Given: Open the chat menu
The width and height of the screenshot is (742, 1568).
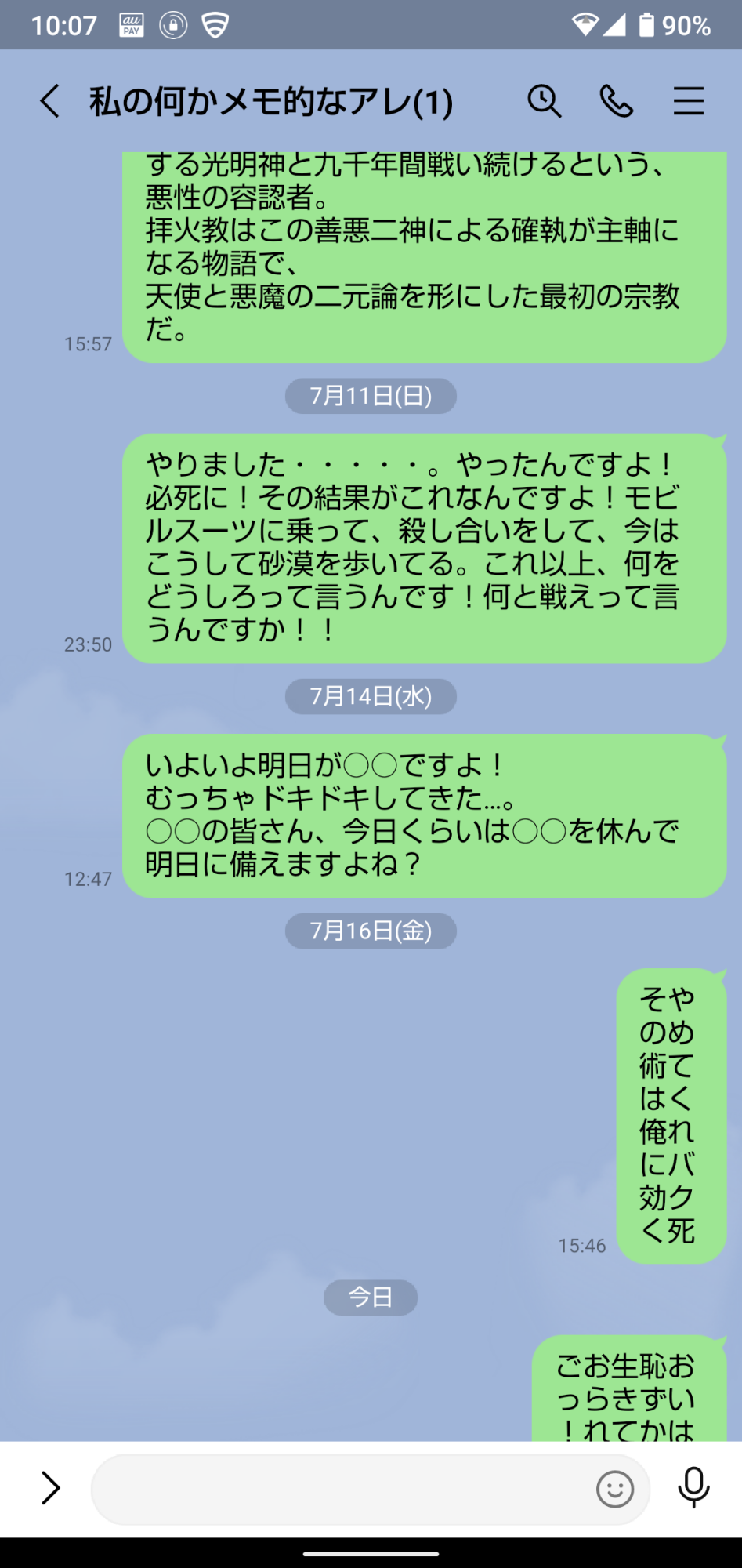Looking at the screenshot, I should tap(688, 101).
